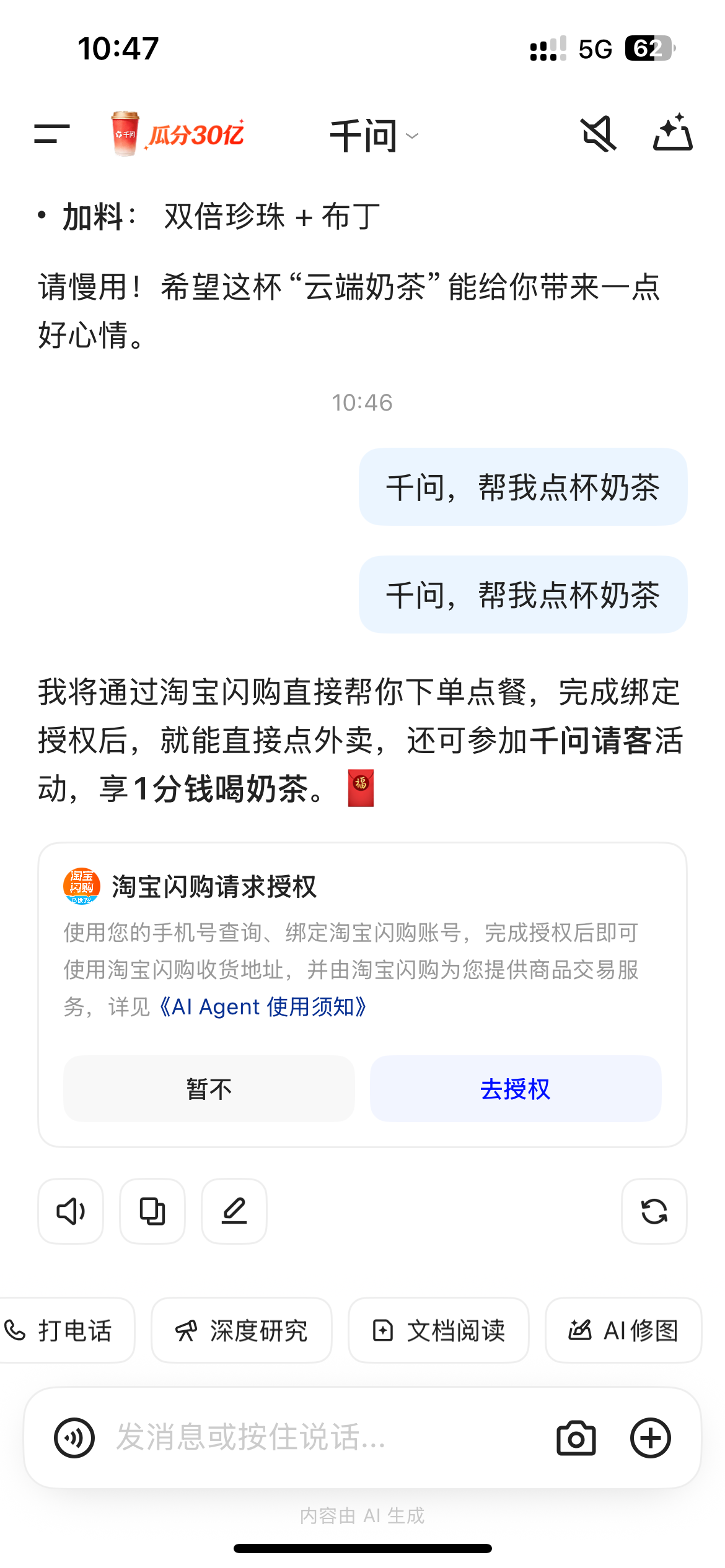
Task: Regenerate the response
Action: click(654, 1211)
